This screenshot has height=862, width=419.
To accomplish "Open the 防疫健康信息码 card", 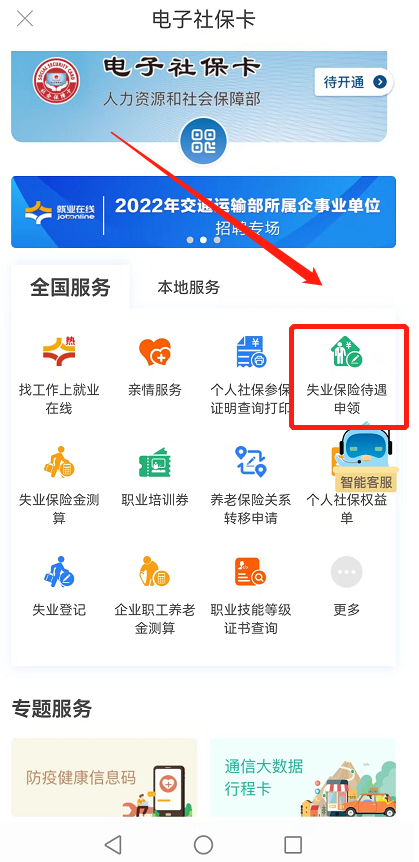I will (104, 777).
